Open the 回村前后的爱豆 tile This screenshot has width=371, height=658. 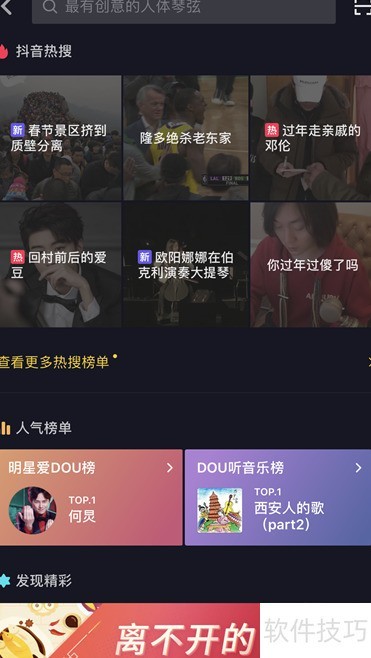60,265
